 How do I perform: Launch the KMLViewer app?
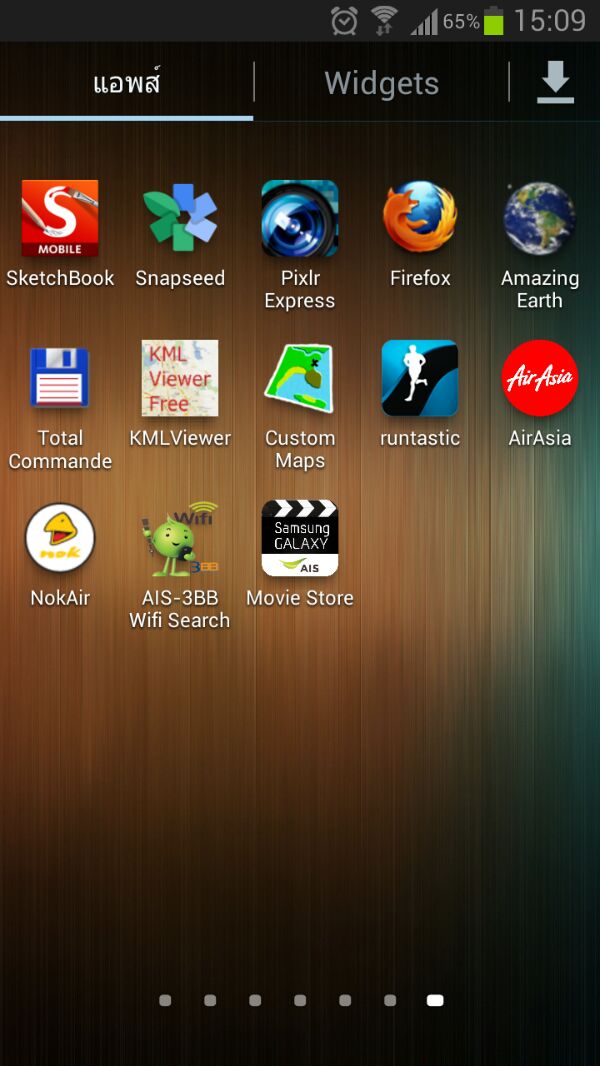point(180,379)
